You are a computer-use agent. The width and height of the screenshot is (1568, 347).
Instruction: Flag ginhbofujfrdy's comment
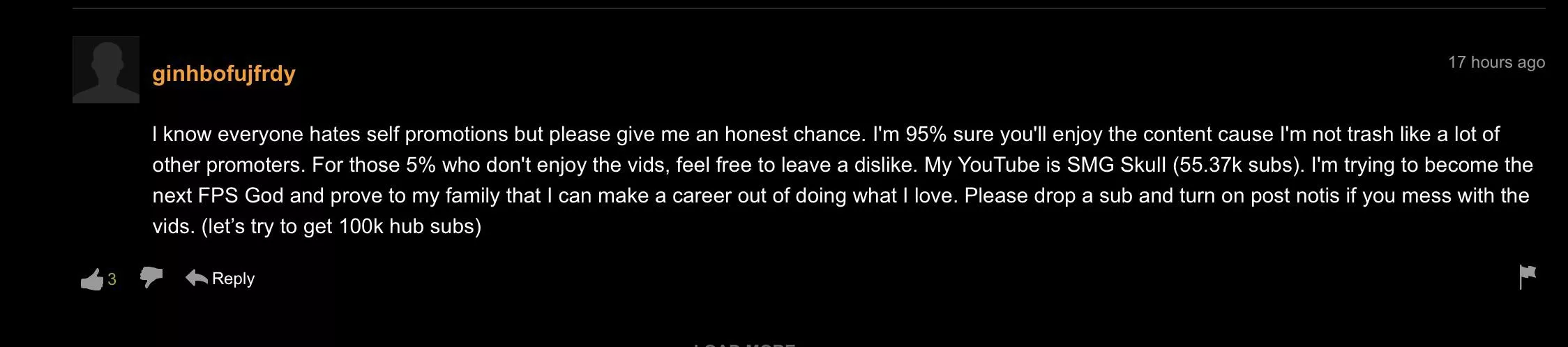click(x=1527, y=276)
